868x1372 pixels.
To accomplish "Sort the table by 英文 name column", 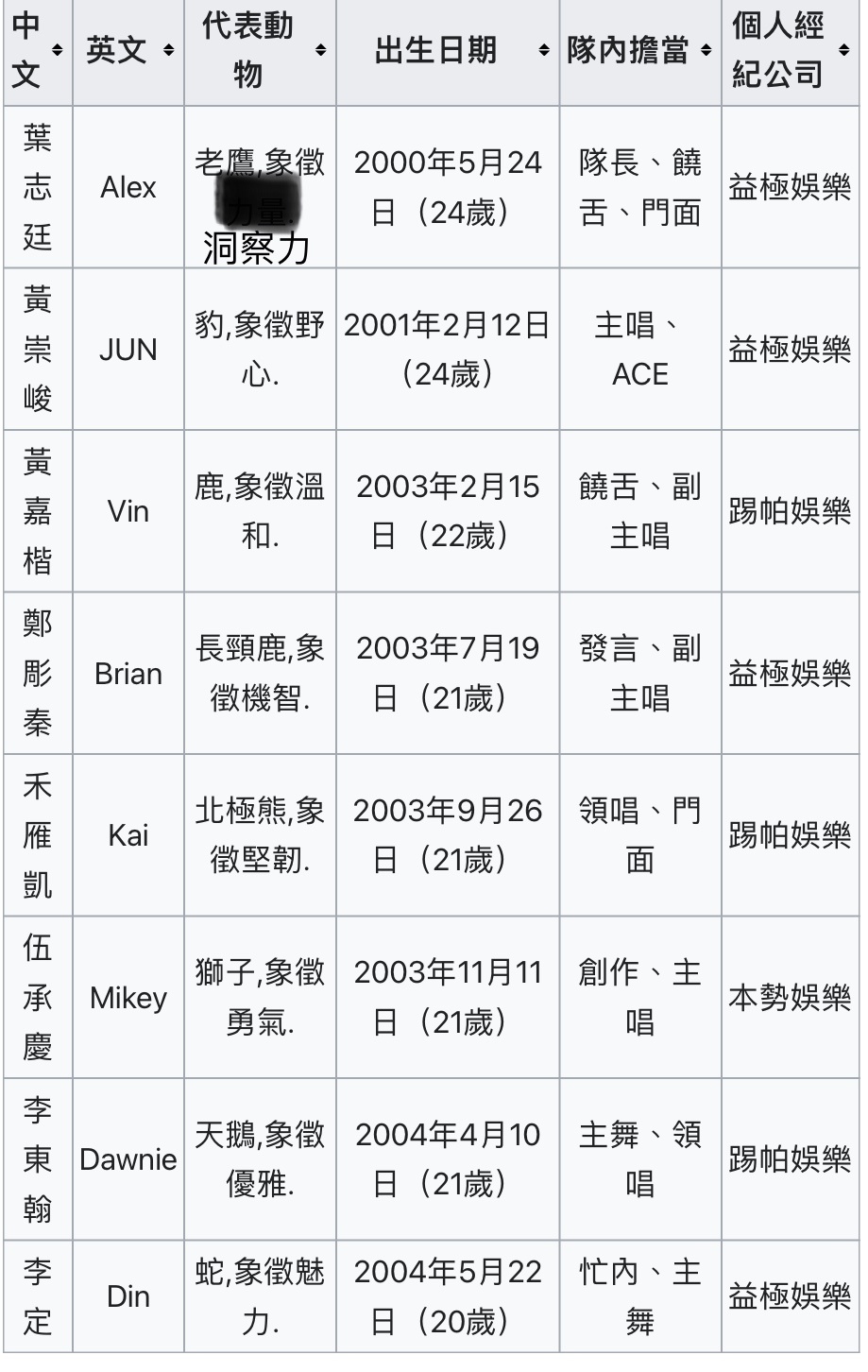I will coord(168,50).
